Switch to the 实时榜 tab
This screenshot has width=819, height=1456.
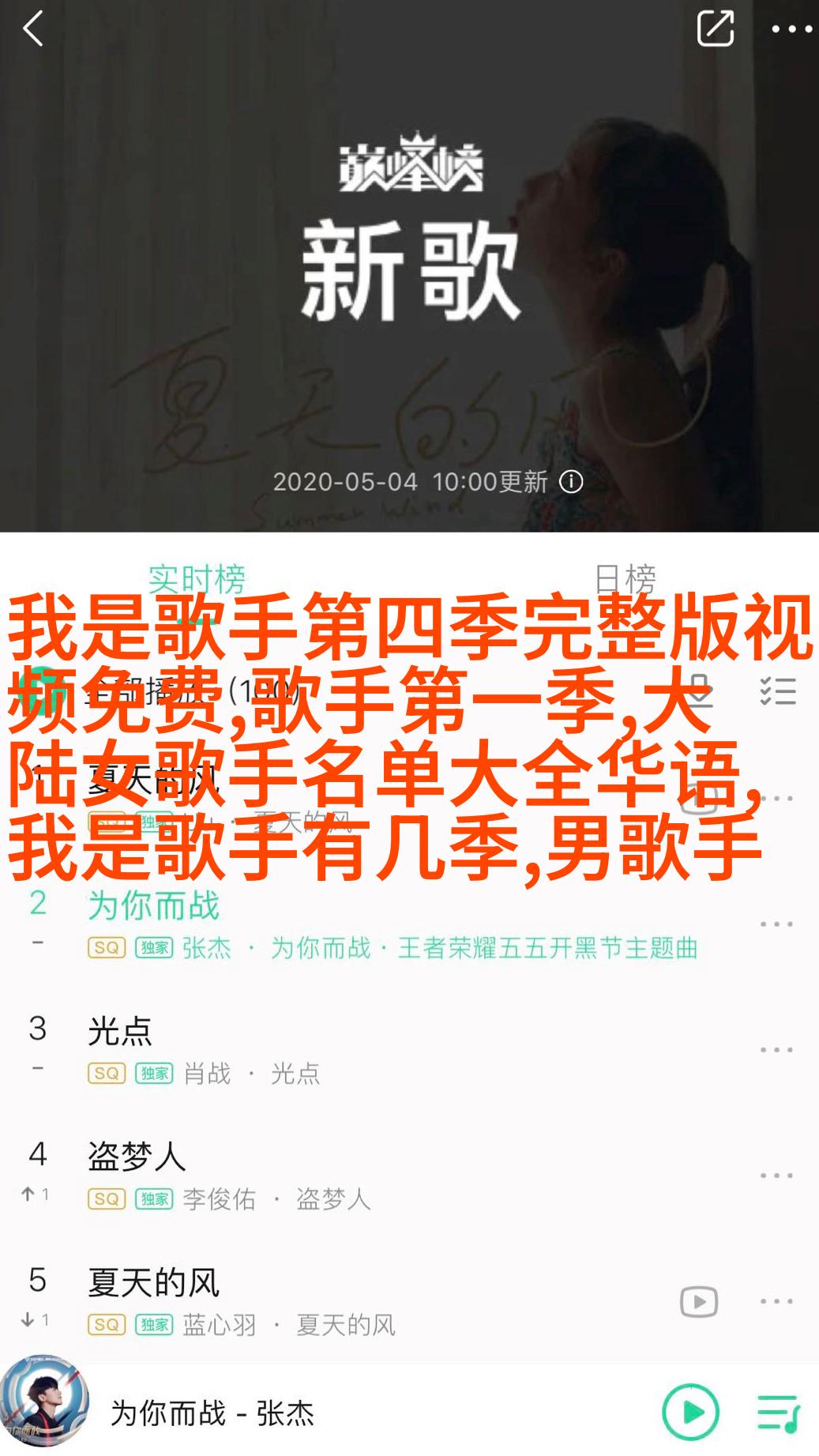pos(197,579)
